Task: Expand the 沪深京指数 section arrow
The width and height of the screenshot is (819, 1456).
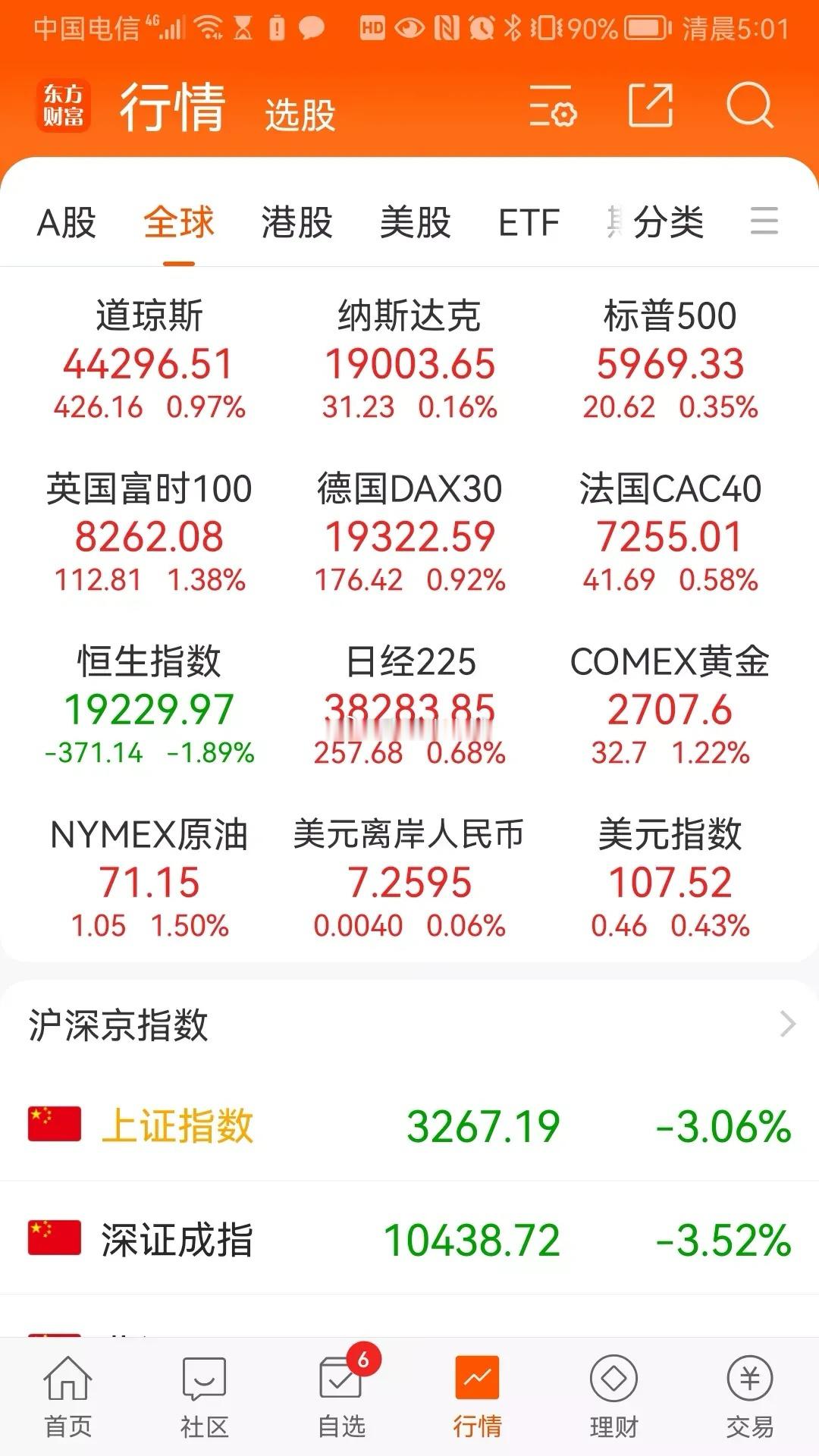Action: click(789, 1025)
